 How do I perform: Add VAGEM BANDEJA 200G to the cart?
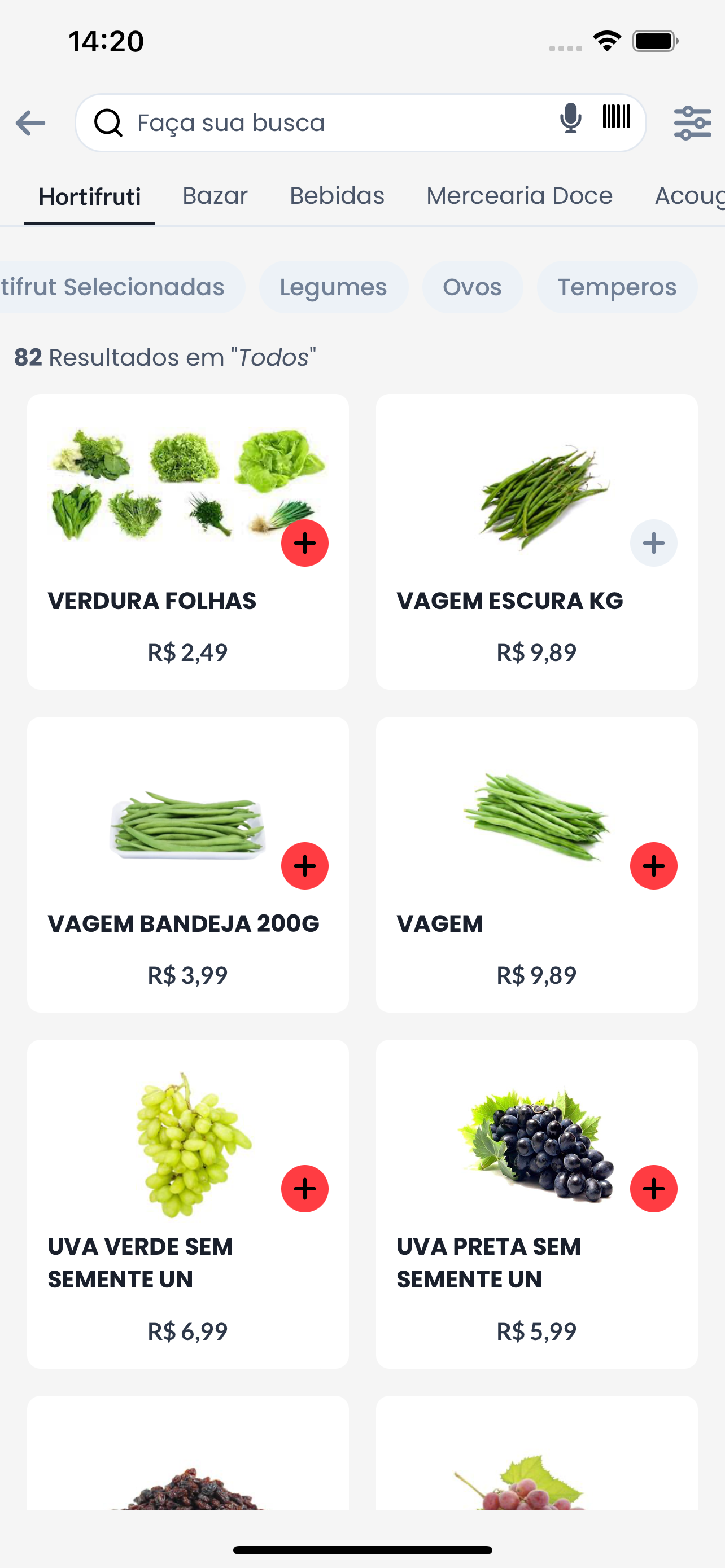coord(305,866)
